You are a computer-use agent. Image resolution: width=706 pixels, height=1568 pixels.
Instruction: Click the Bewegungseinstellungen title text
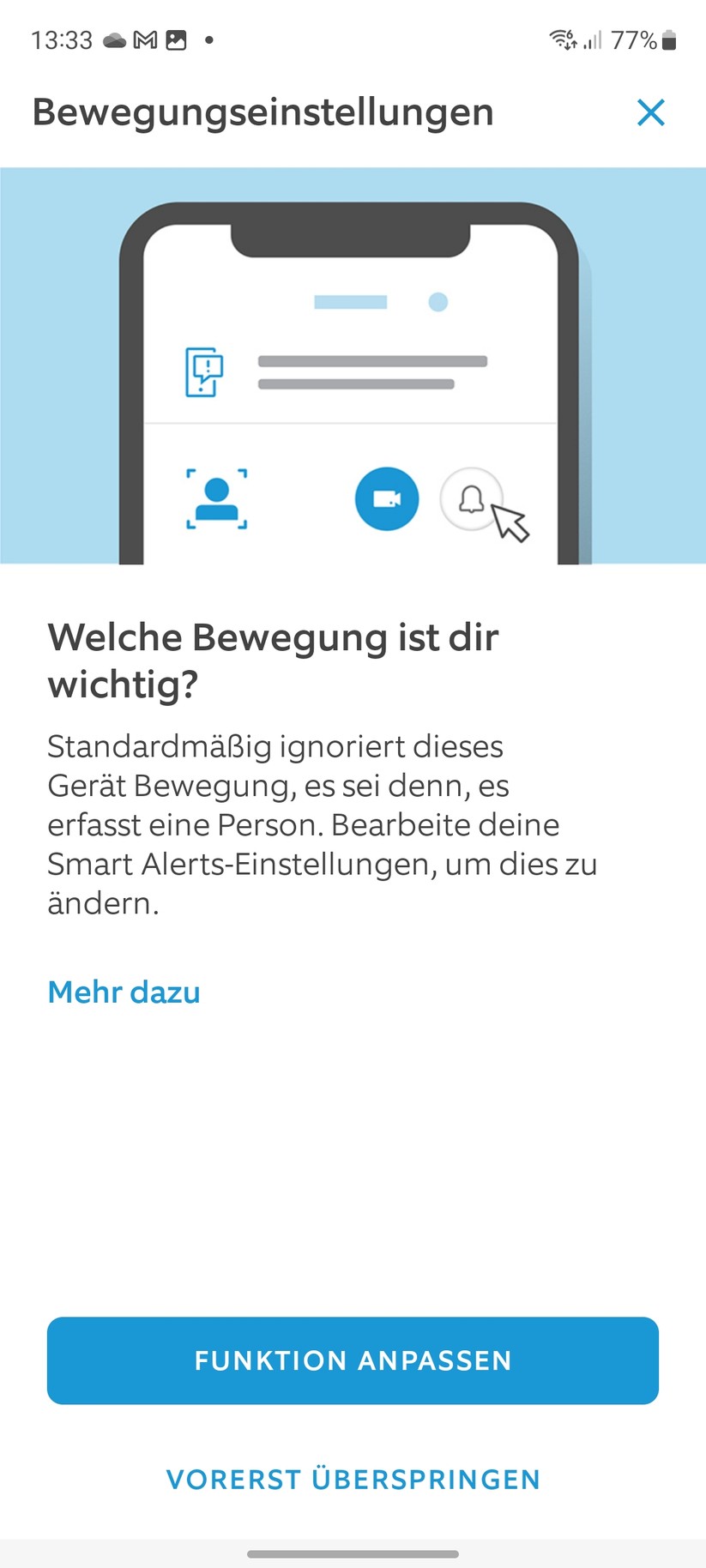point(262,112)
